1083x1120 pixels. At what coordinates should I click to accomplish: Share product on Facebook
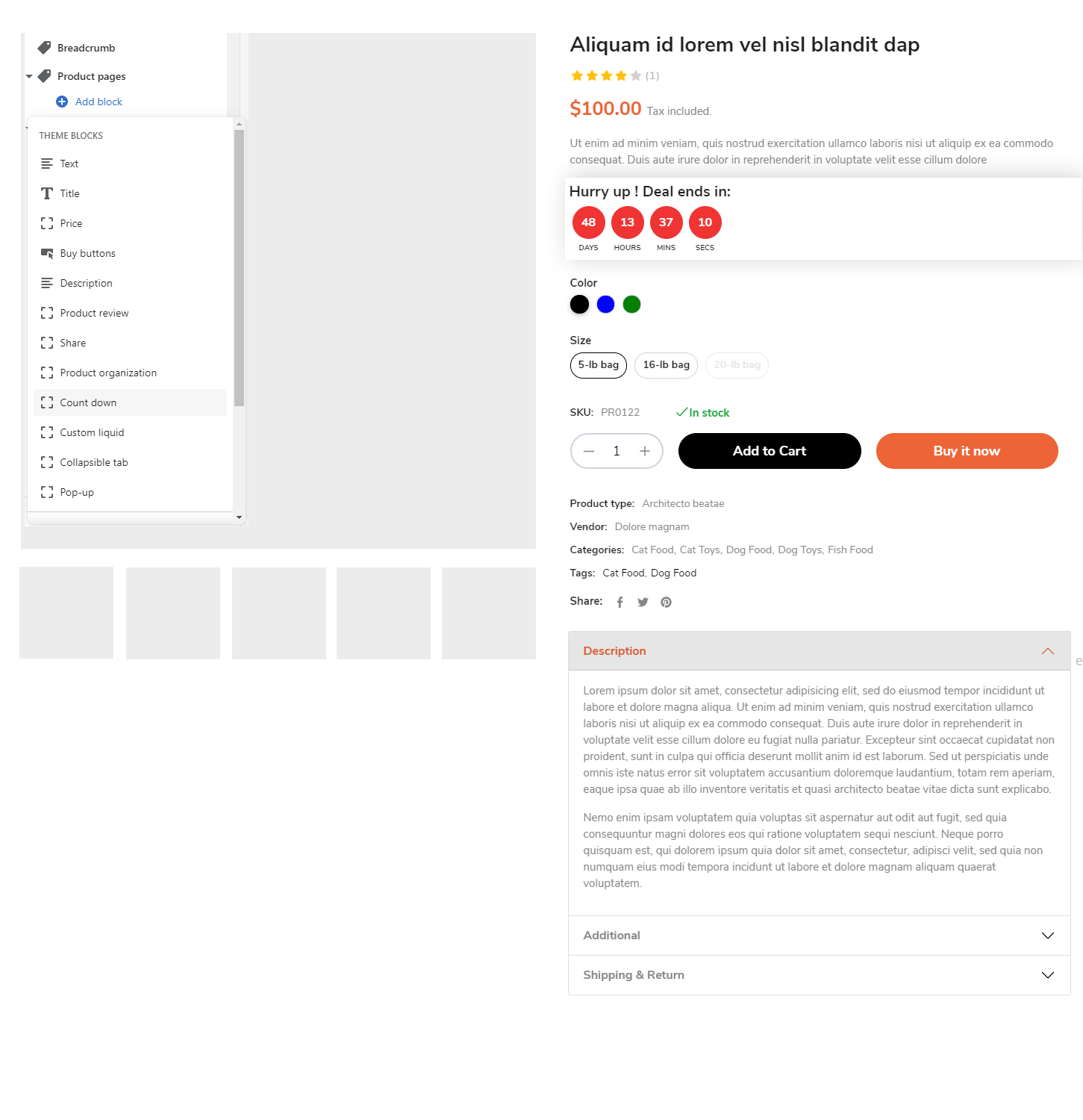point(619,603)
